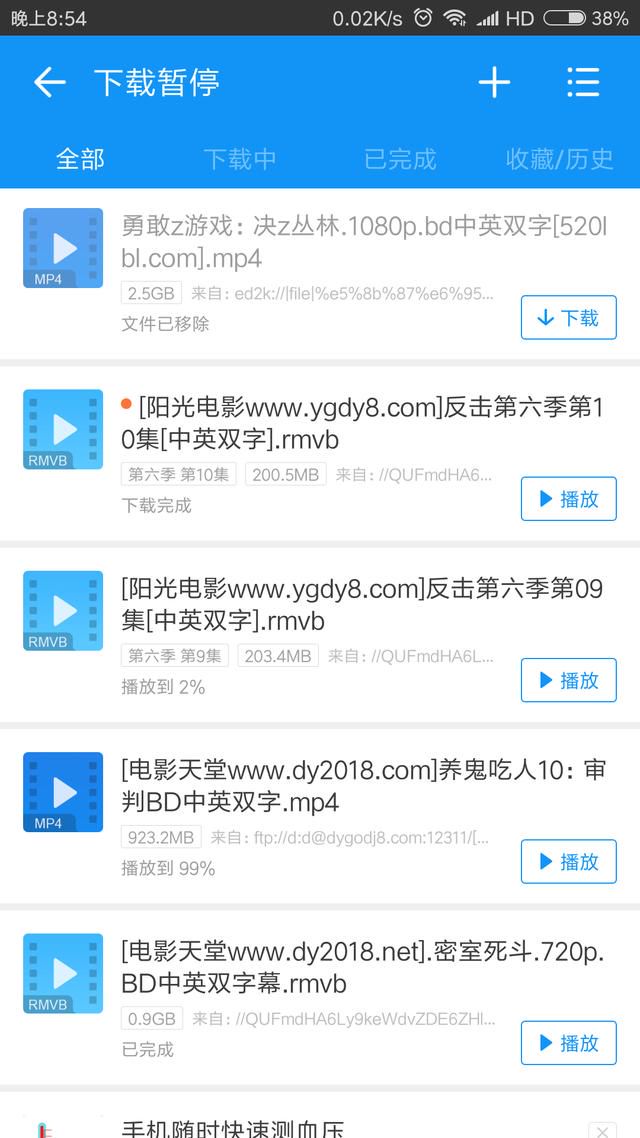Tap 下载 for 勇敢z游戏 file
Viewport: 640px width, 1138px height.
tap(569, 317)
